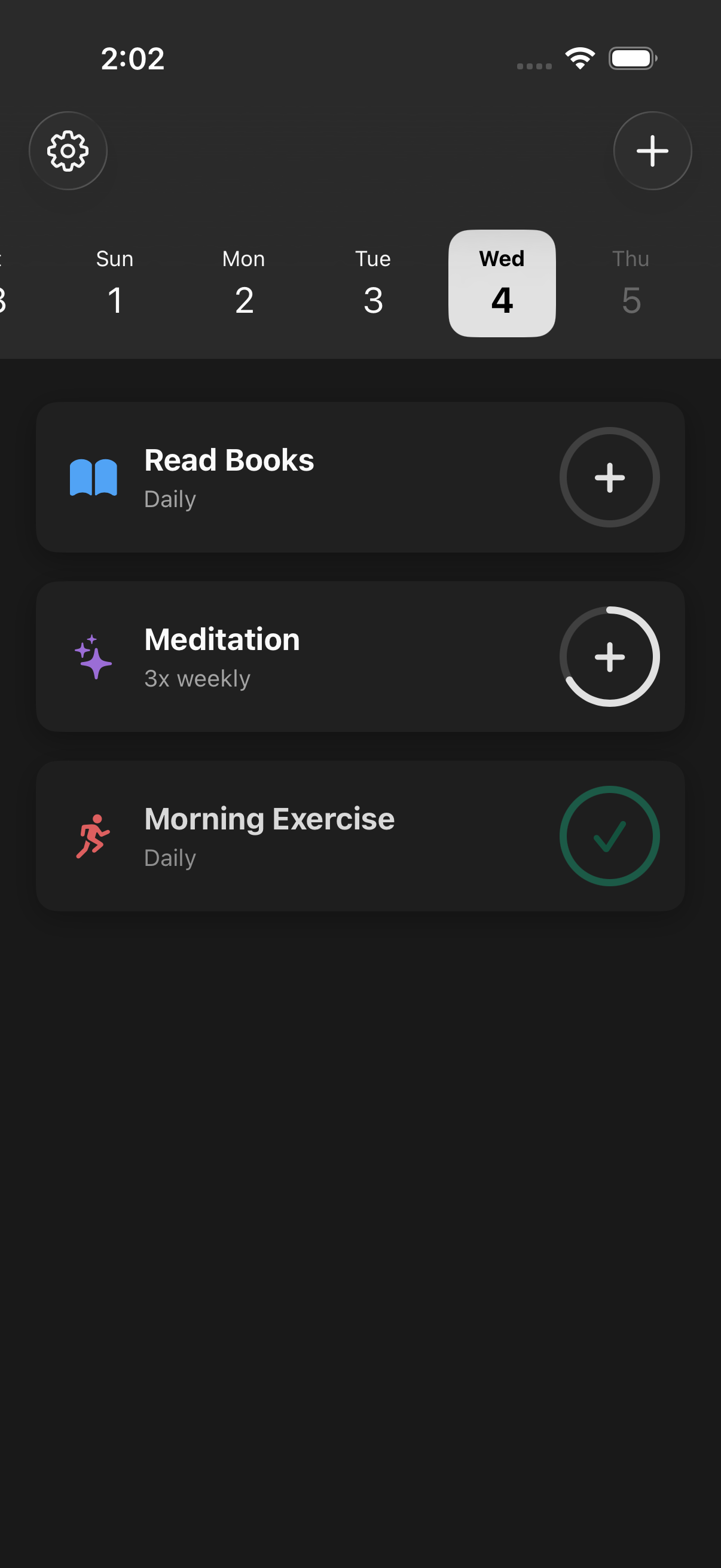Switch to Thursday the 5th

pyautogui.click(x=631, y=282)
